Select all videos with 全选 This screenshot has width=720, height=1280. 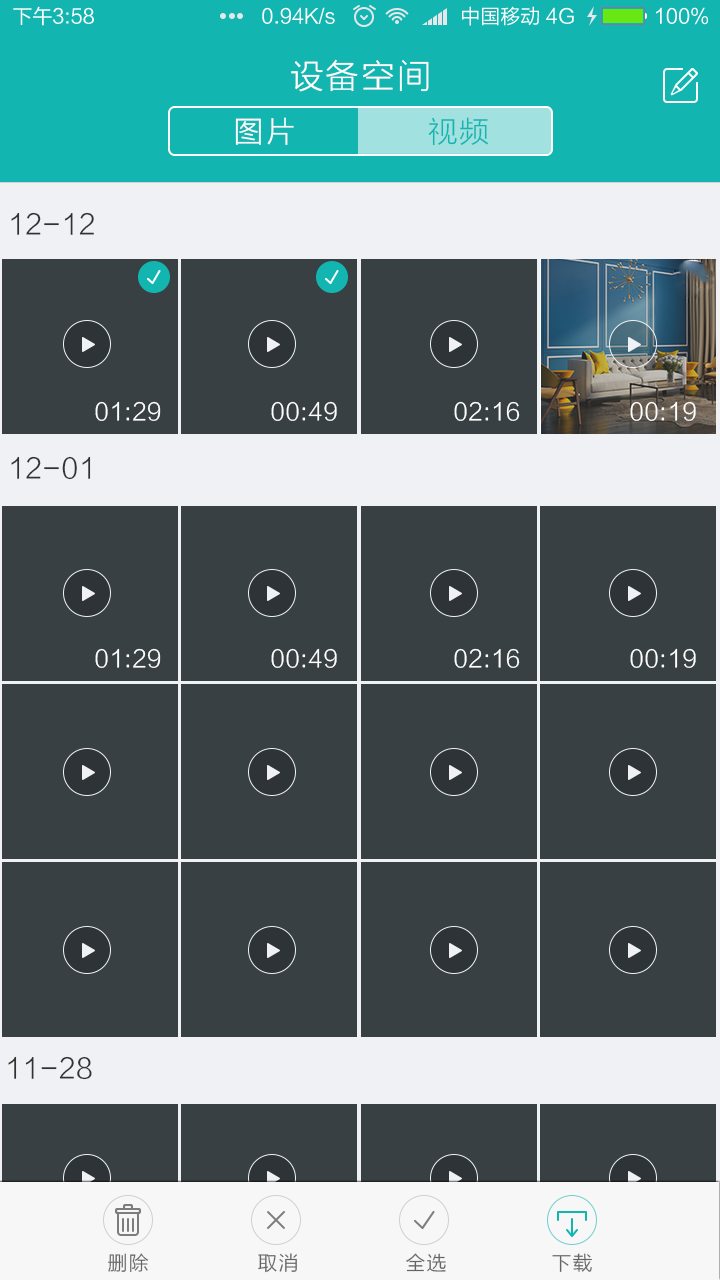424,1234
